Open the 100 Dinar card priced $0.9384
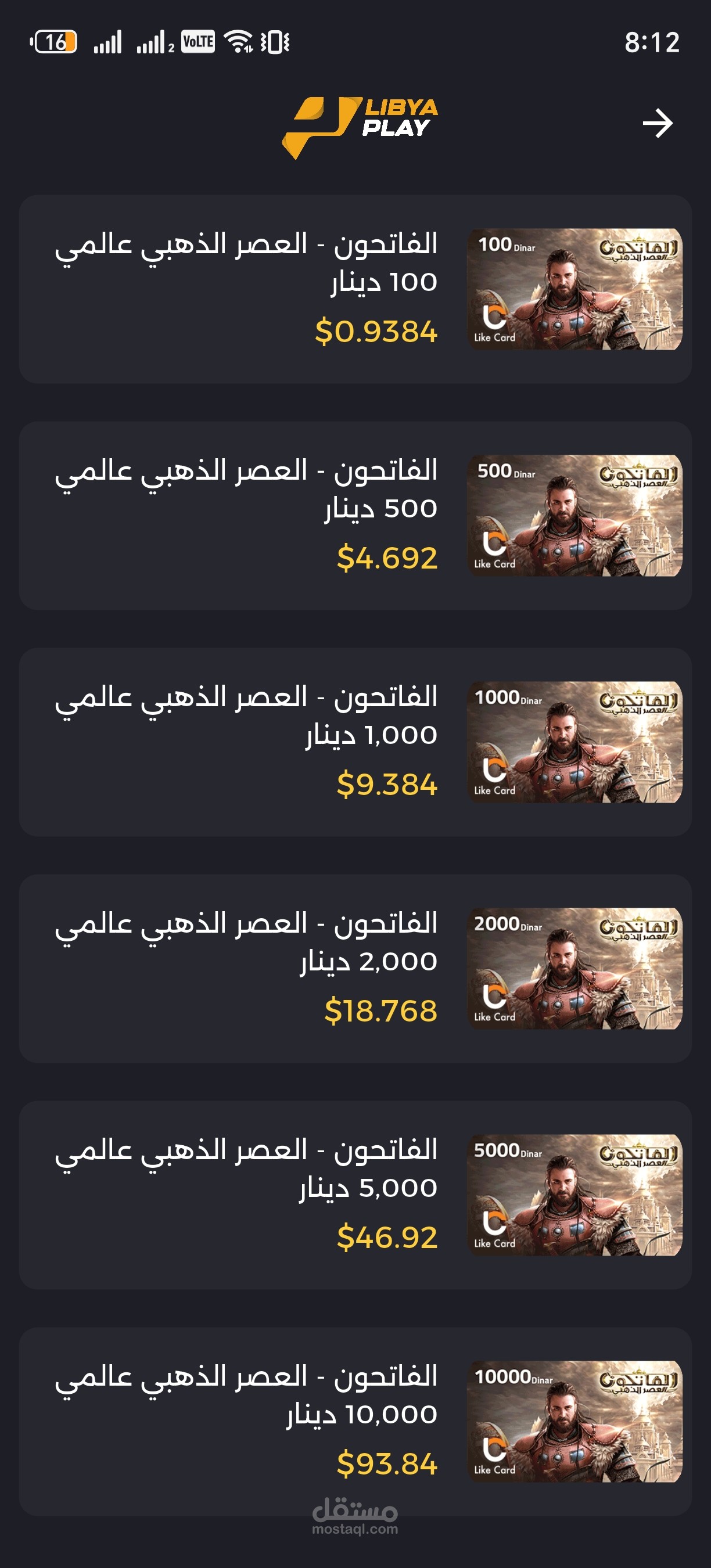The width and height of the screenshot is (711, 1568). point(355,289)
